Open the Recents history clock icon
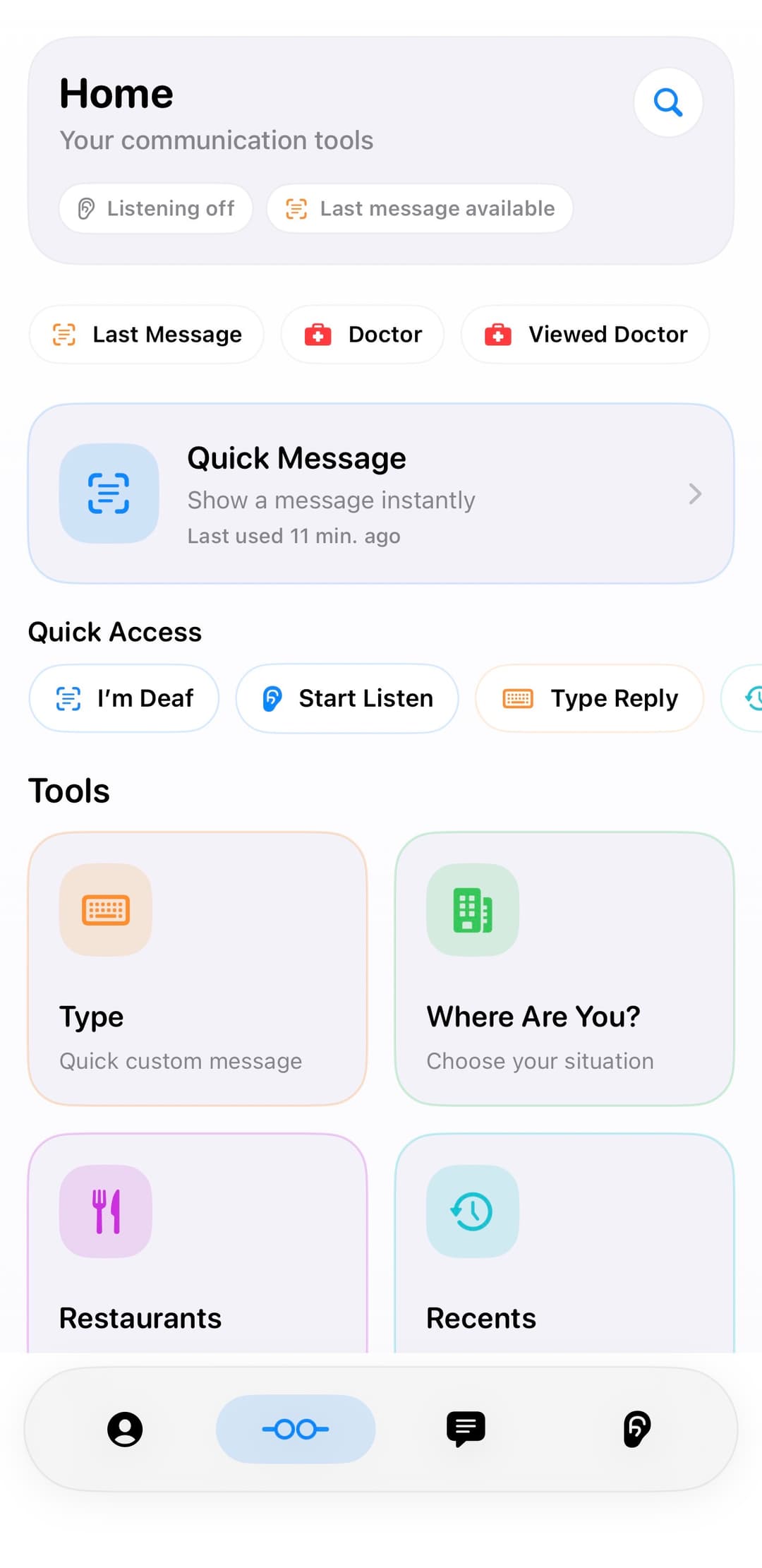The height and width of the screenshot is (1568, 762). [472, 1211]
